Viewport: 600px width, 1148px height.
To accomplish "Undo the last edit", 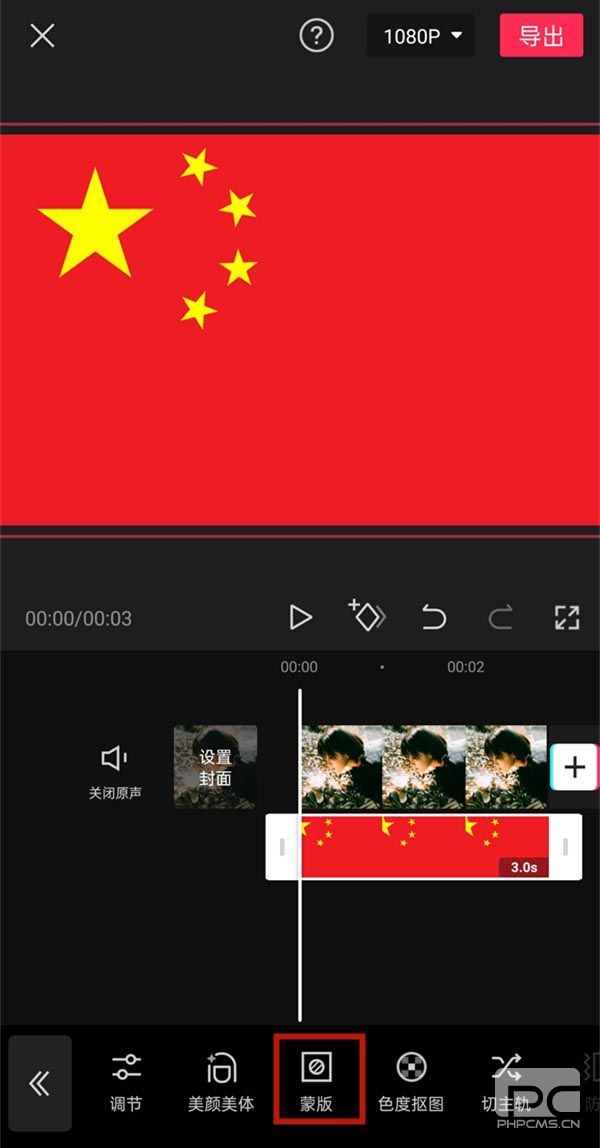I will coord(433,617).
